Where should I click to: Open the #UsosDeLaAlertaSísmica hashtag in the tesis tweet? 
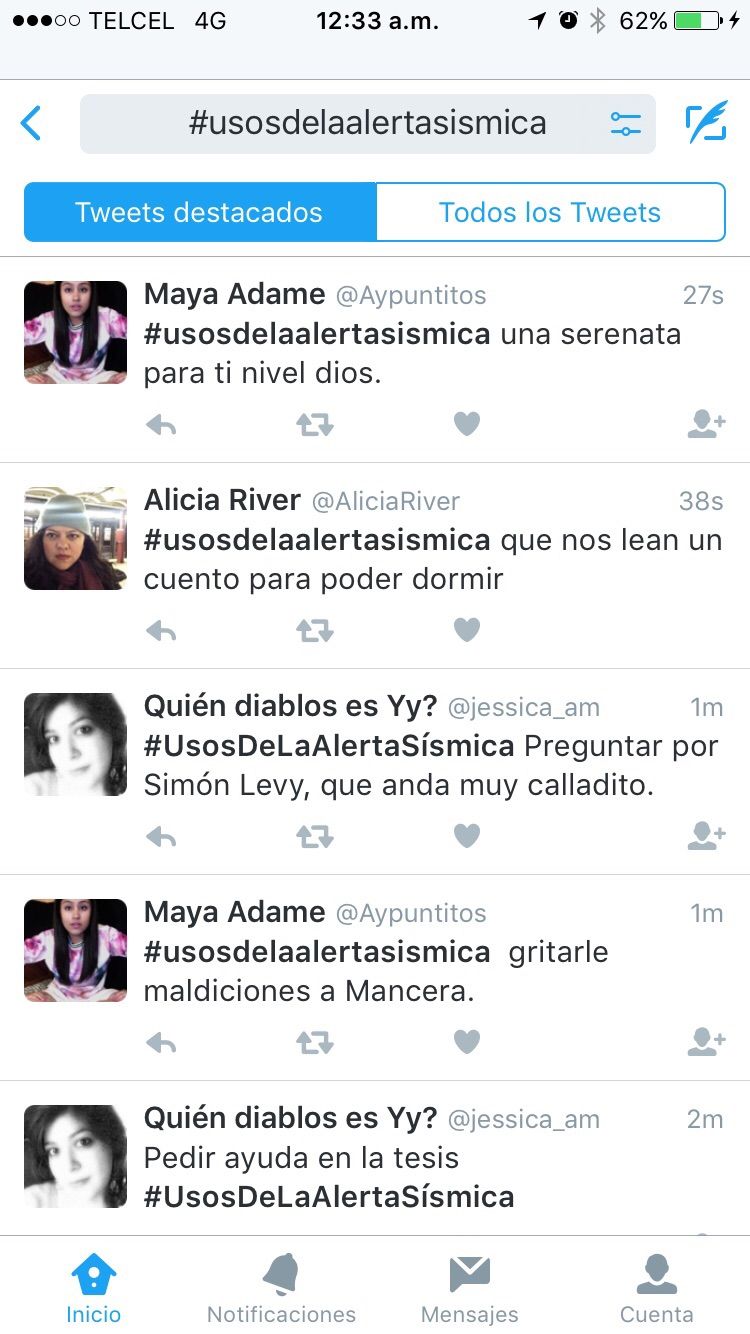[329, 1196]
